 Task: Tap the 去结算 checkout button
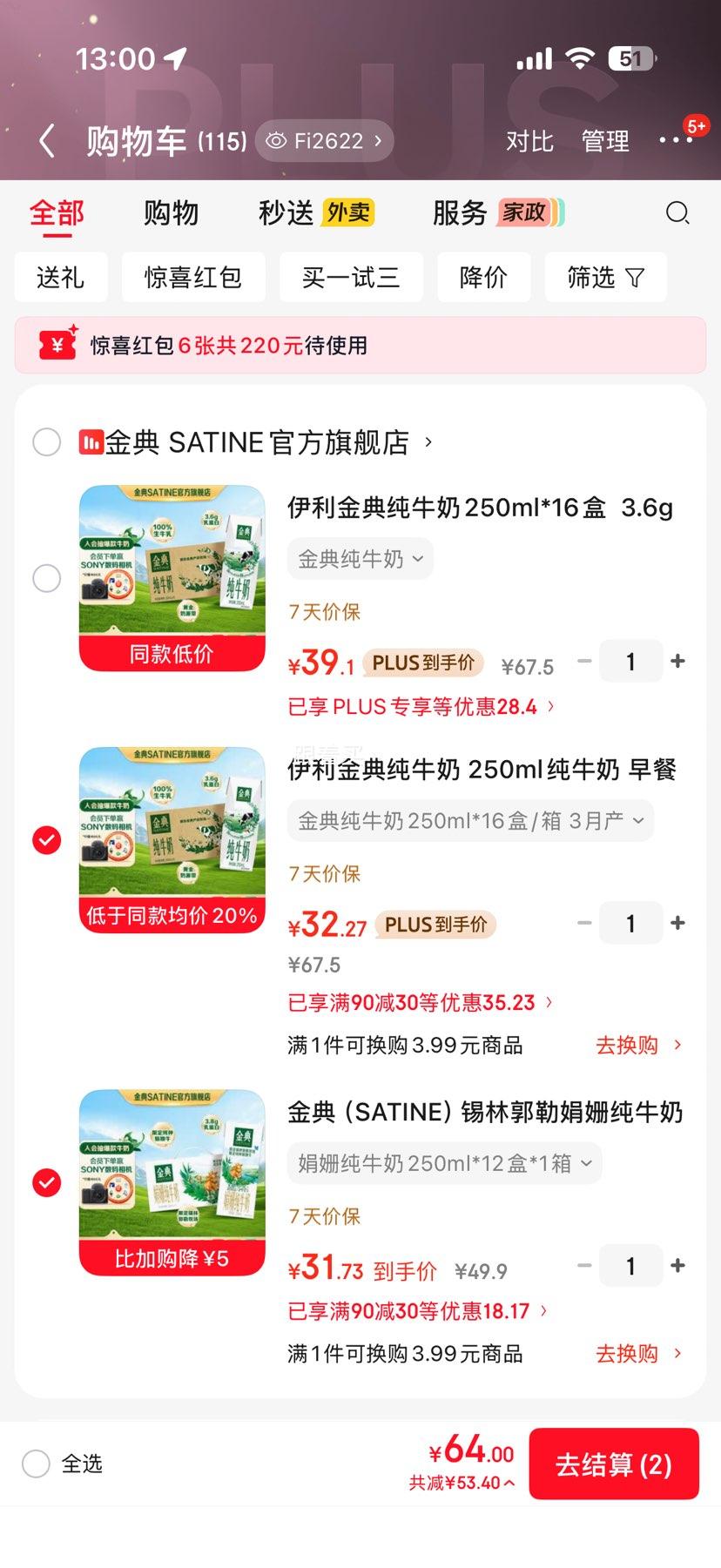pyautogui.click(x=614, y=1464)
